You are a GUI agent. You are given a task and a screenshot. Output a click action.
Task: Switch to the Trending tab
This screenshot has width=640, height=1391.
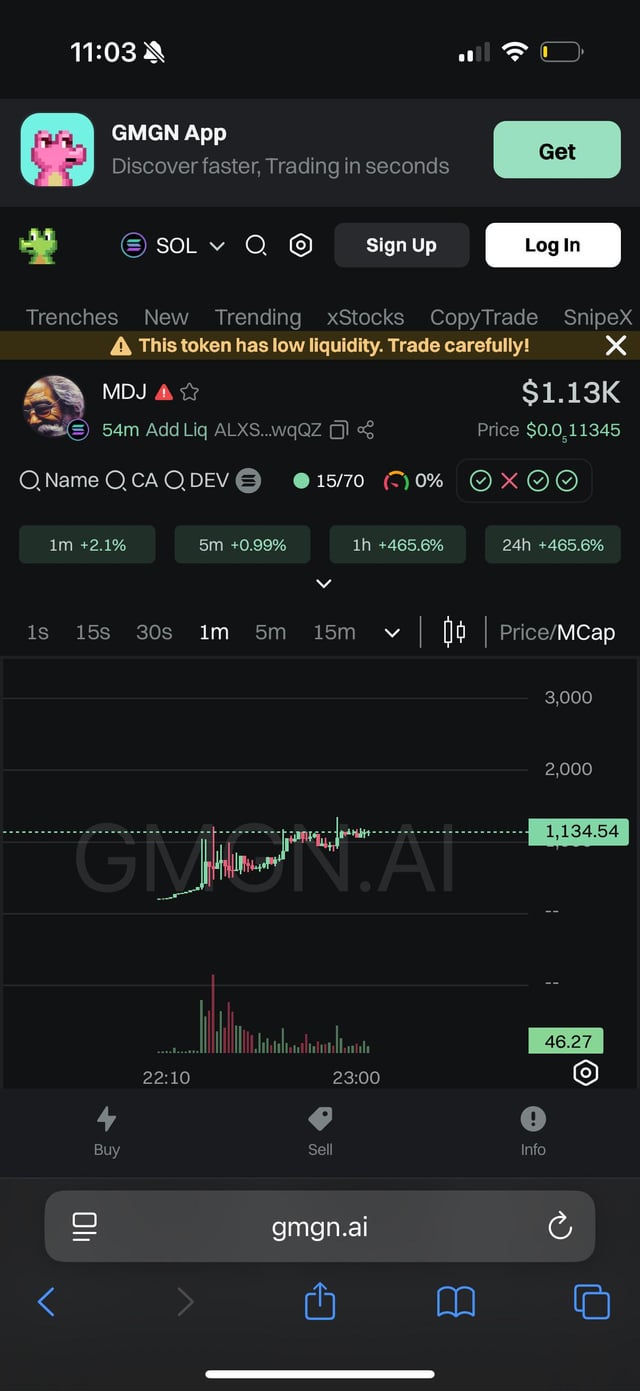[x=257, y=317]
